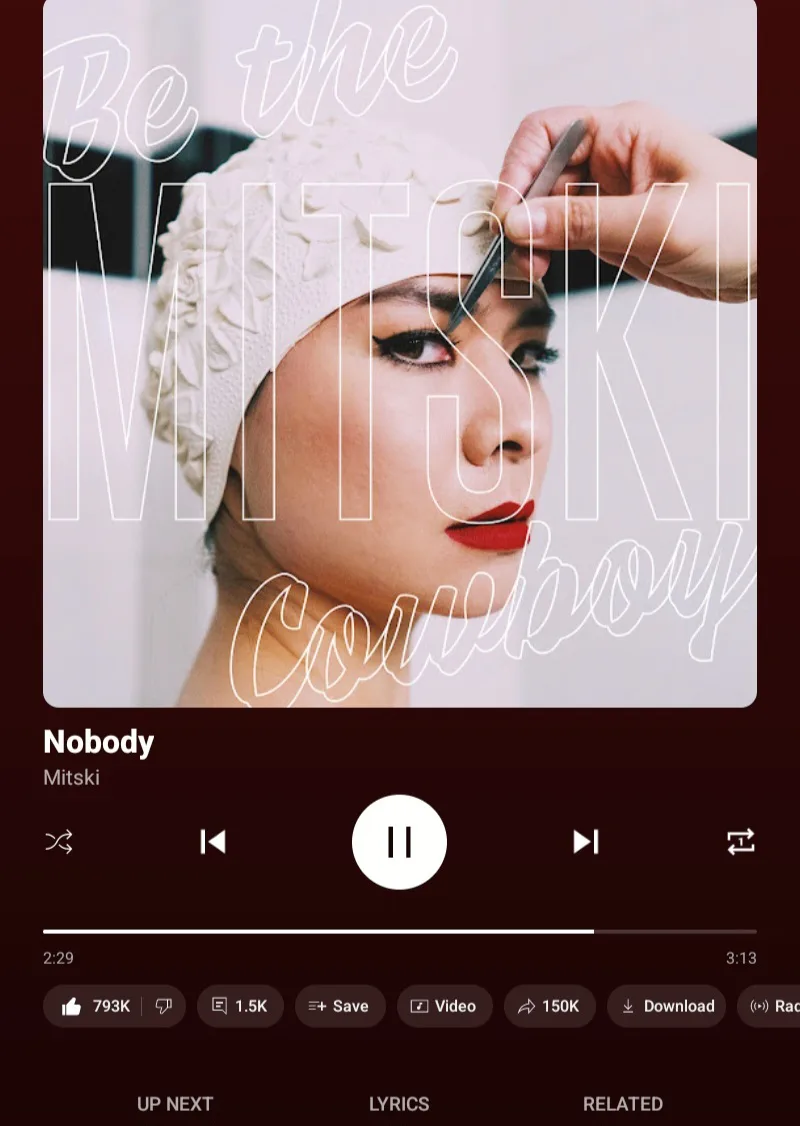
Task: Save the song to a playlist
Action: pos(339,1006)
